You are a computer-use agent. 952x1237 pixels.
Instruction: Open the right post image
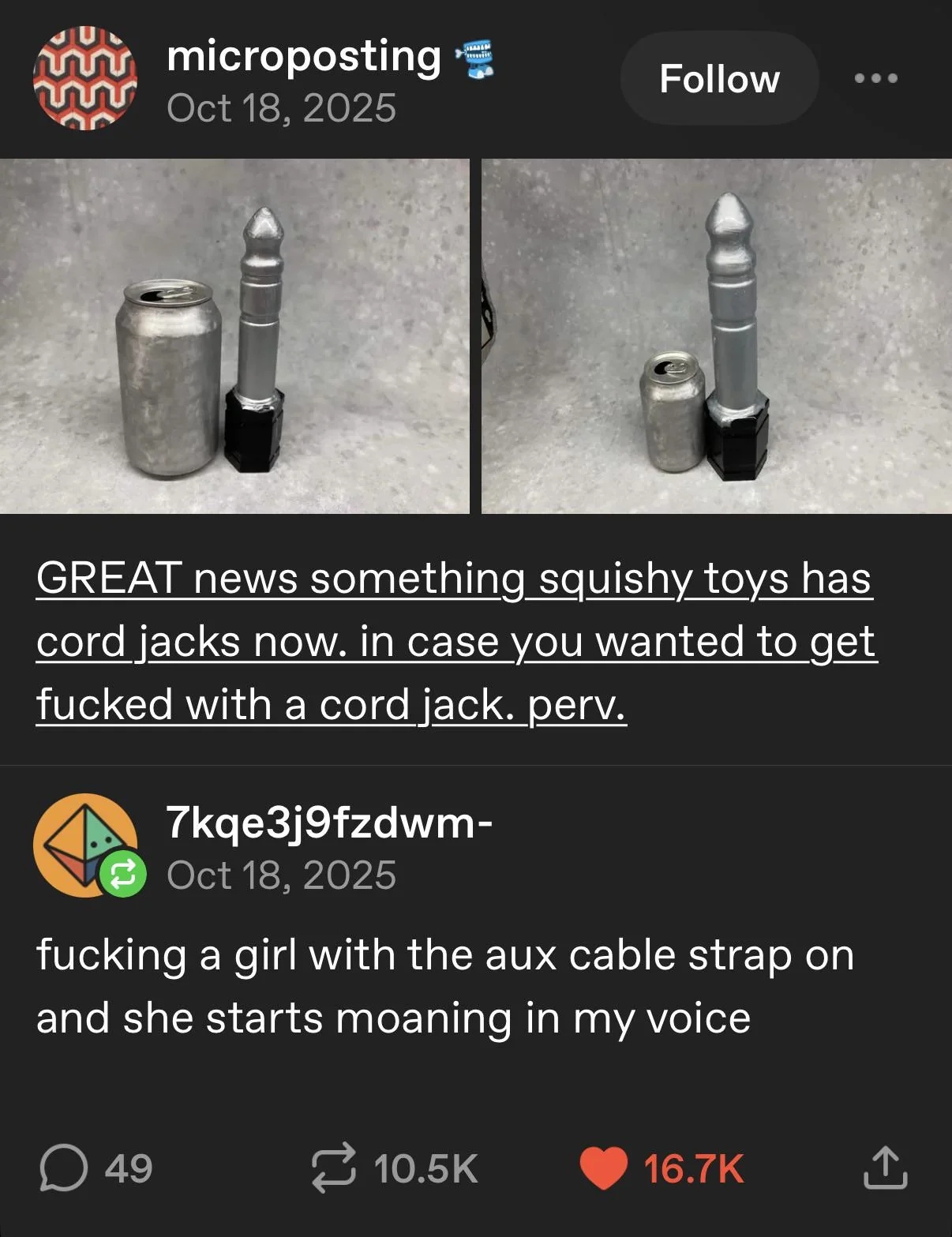pos(717,336)
